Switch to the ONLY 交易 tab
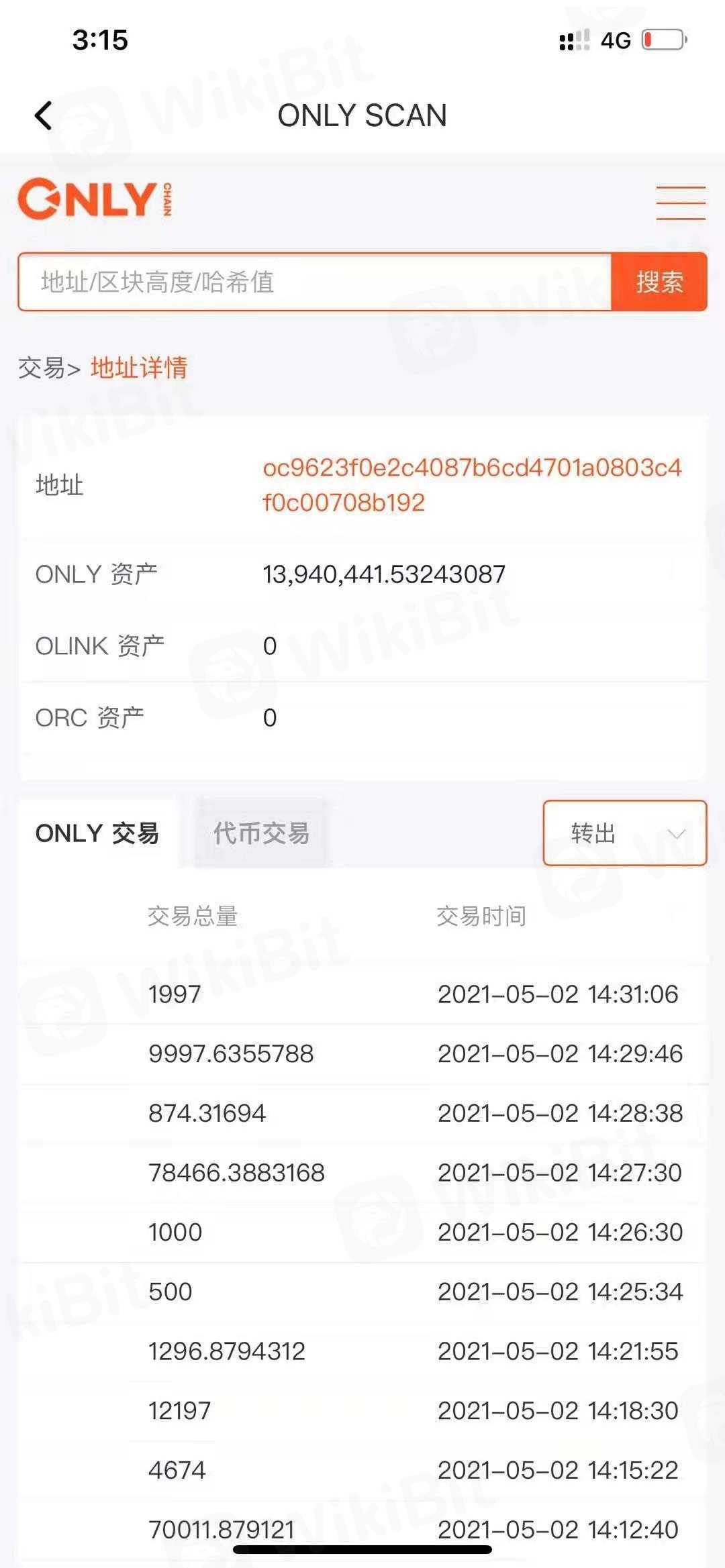Screen dimensions: 725x1568 (x=97, y=833)
